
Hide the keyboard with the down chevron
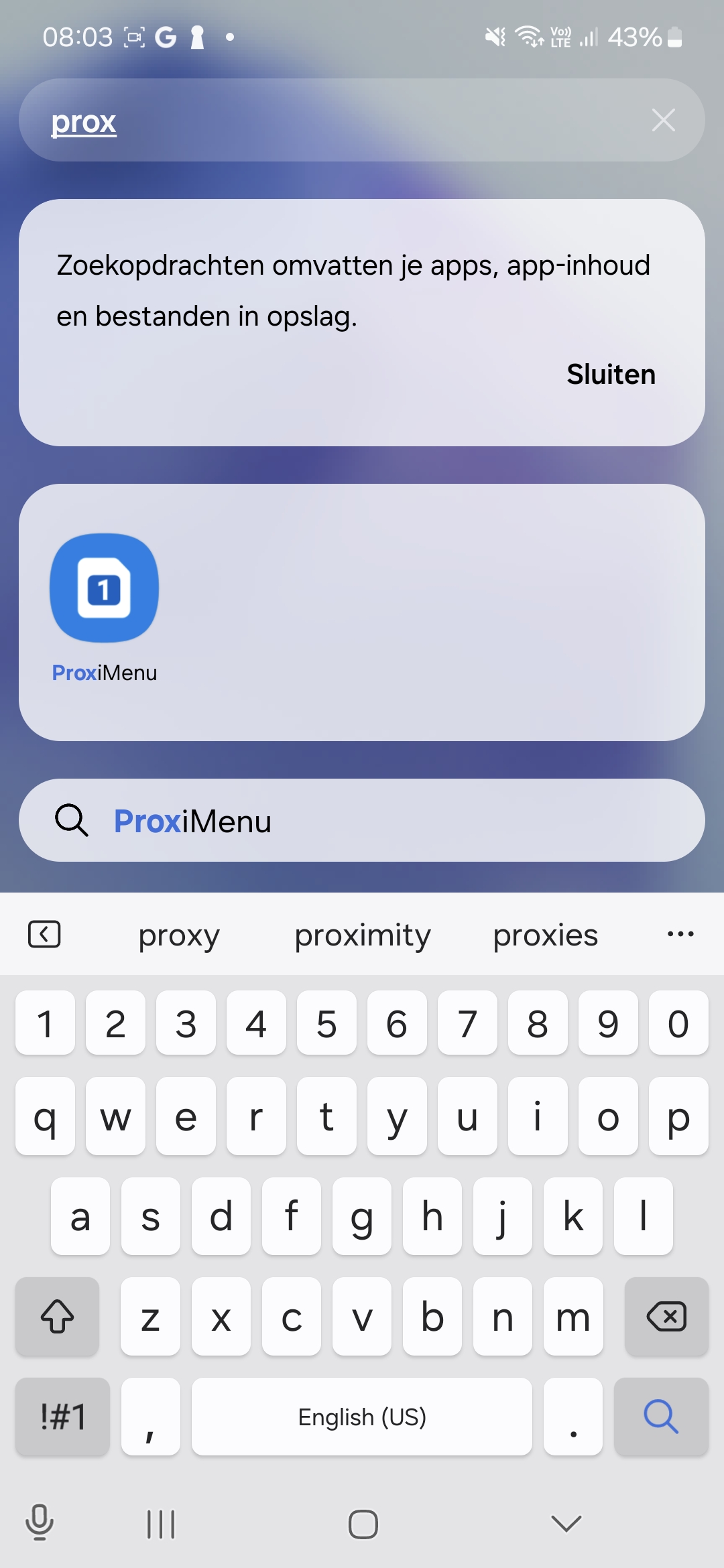[x=566, y=1524]
